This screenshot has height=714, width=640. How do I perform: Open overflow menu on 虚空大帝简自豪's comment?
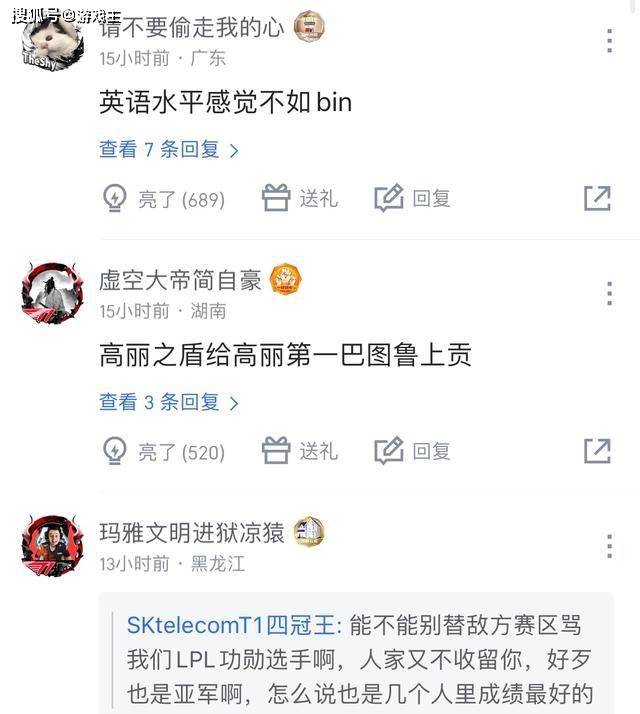tap(609, 293)
